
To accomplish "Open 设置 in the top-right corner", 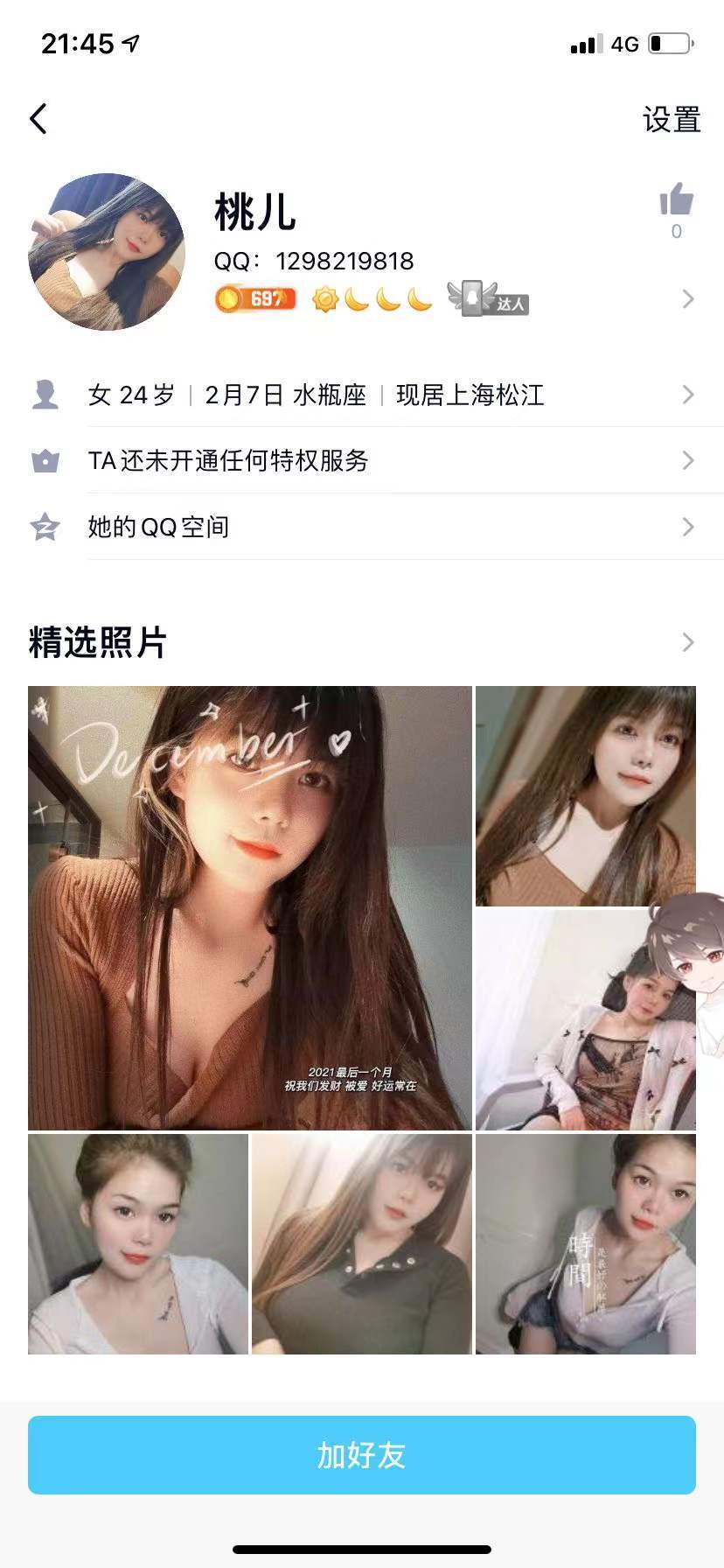I will (x=671, y=120).
